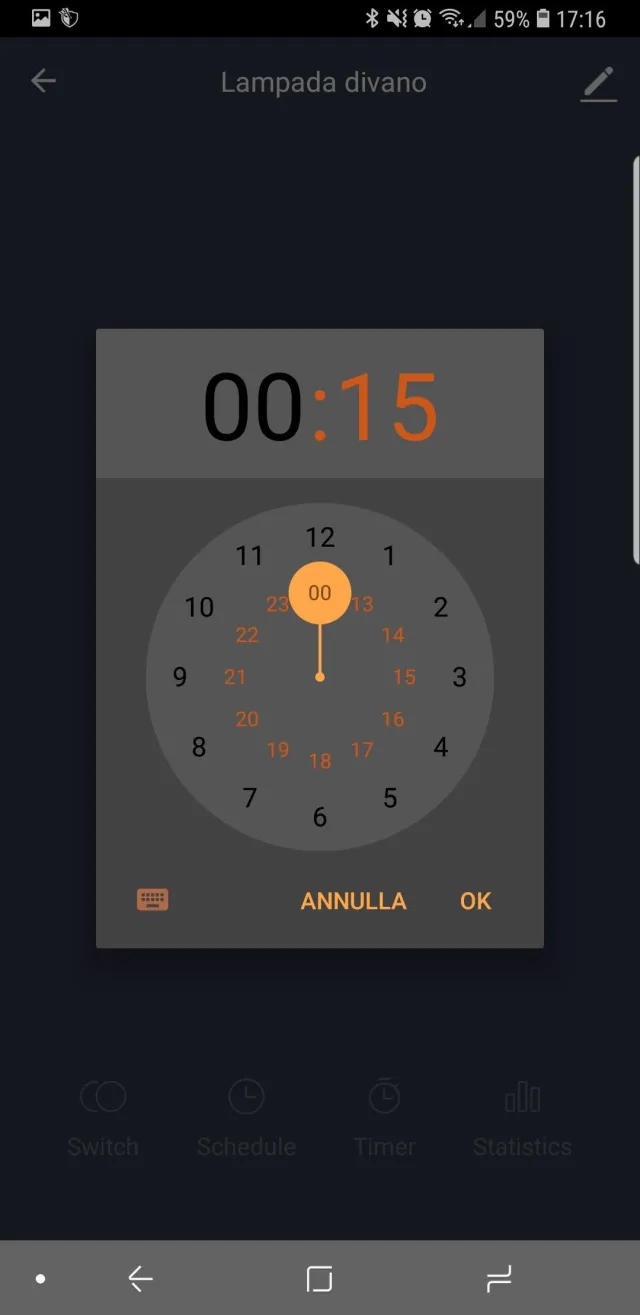This screenshot has height=1315, width=640.
Task: Set the hour to 12
Action: (x=320, y=537)
